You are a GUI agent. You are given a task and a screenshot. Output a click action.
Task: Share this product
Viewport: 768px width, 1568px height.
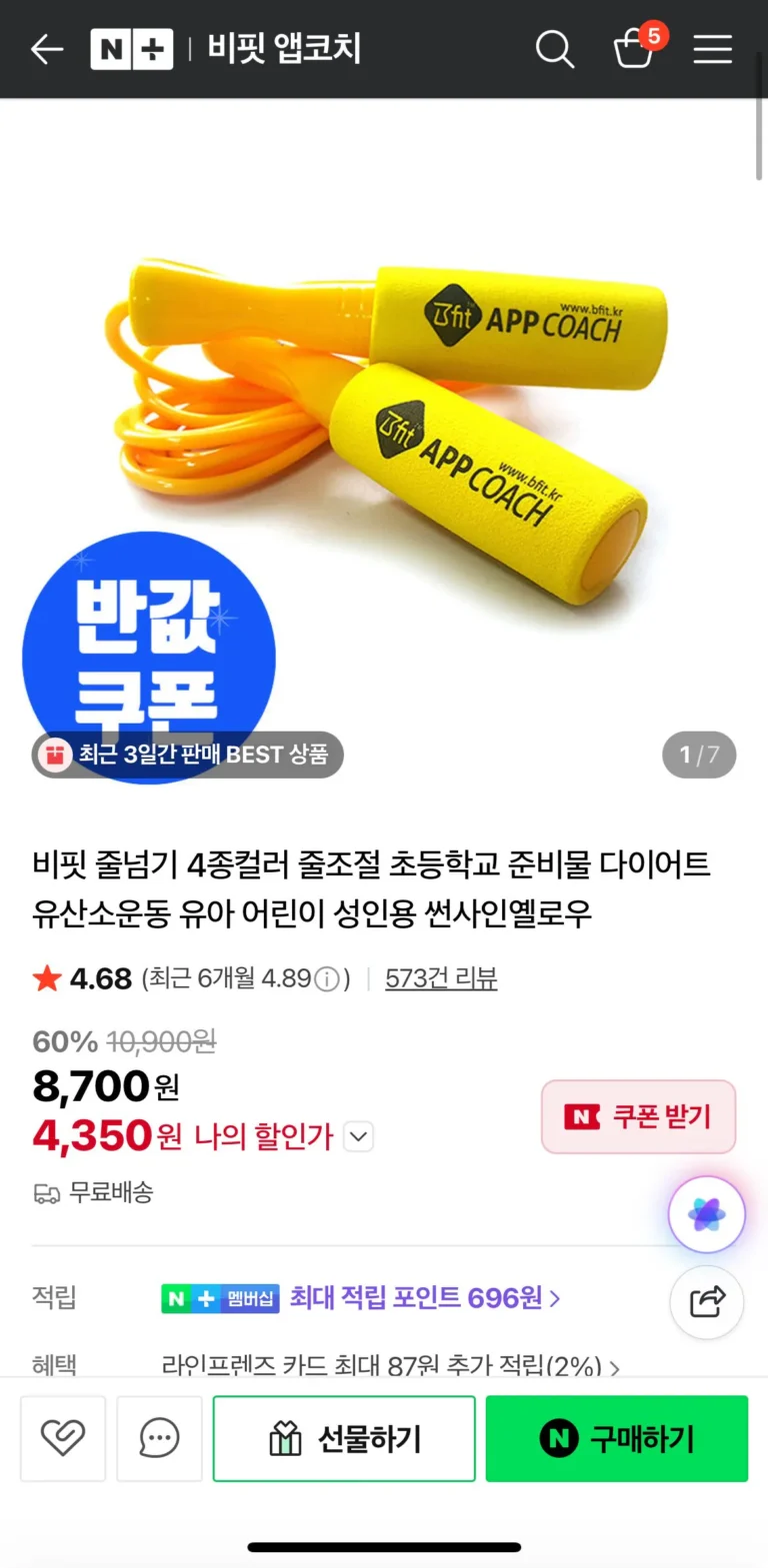[x=706, y=1301]
